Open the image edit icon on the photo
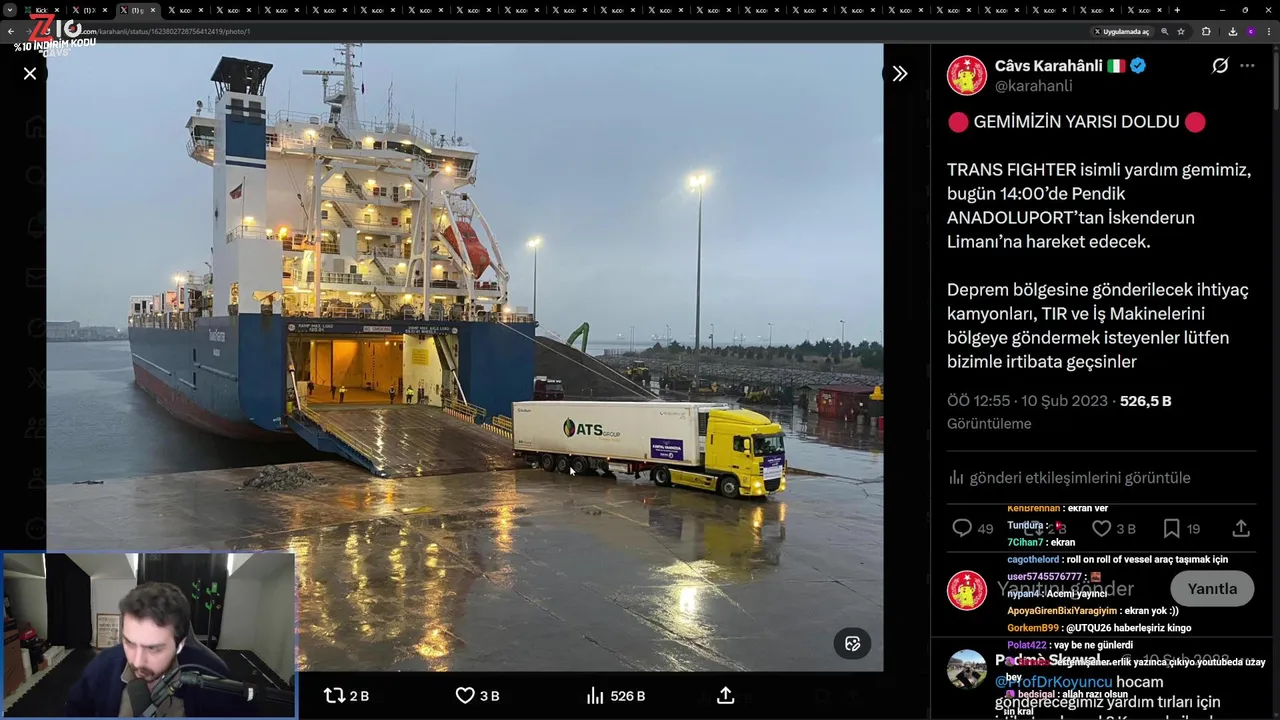The image size is (1280, 720). tap(852, 644)
